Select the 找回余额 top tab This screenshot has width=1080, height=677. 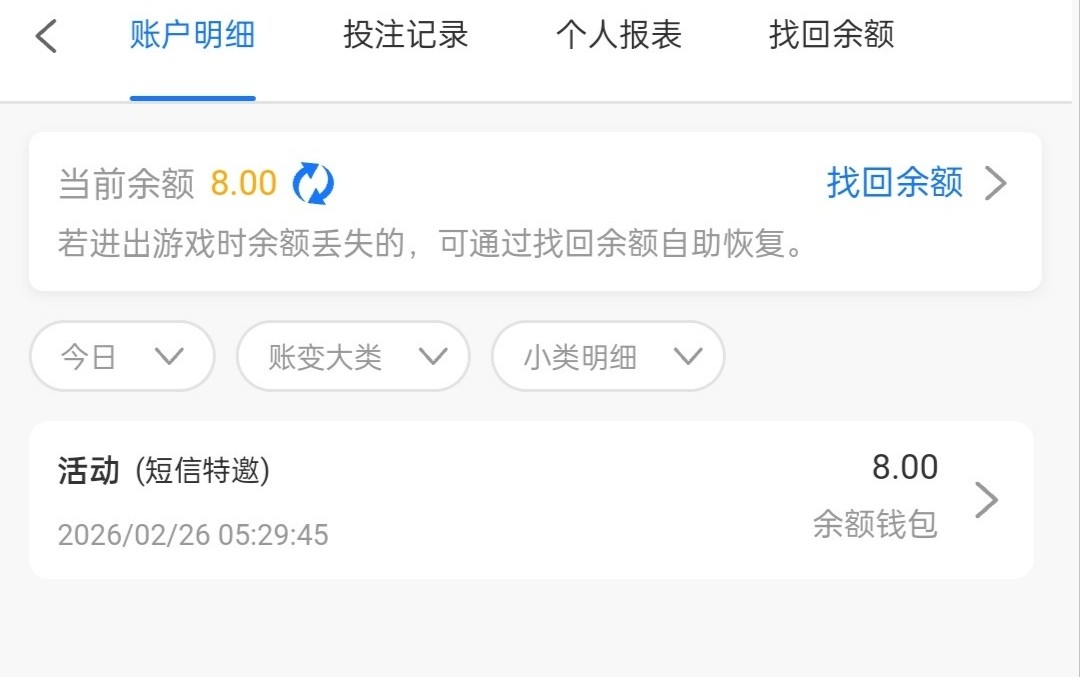(x=831, y=36)
